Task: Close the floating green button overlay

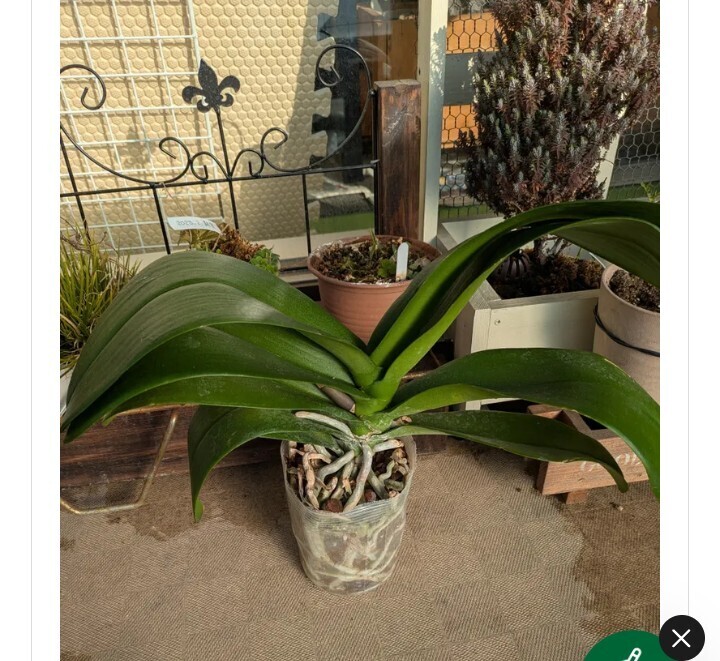Action: (x=681, y=638)
